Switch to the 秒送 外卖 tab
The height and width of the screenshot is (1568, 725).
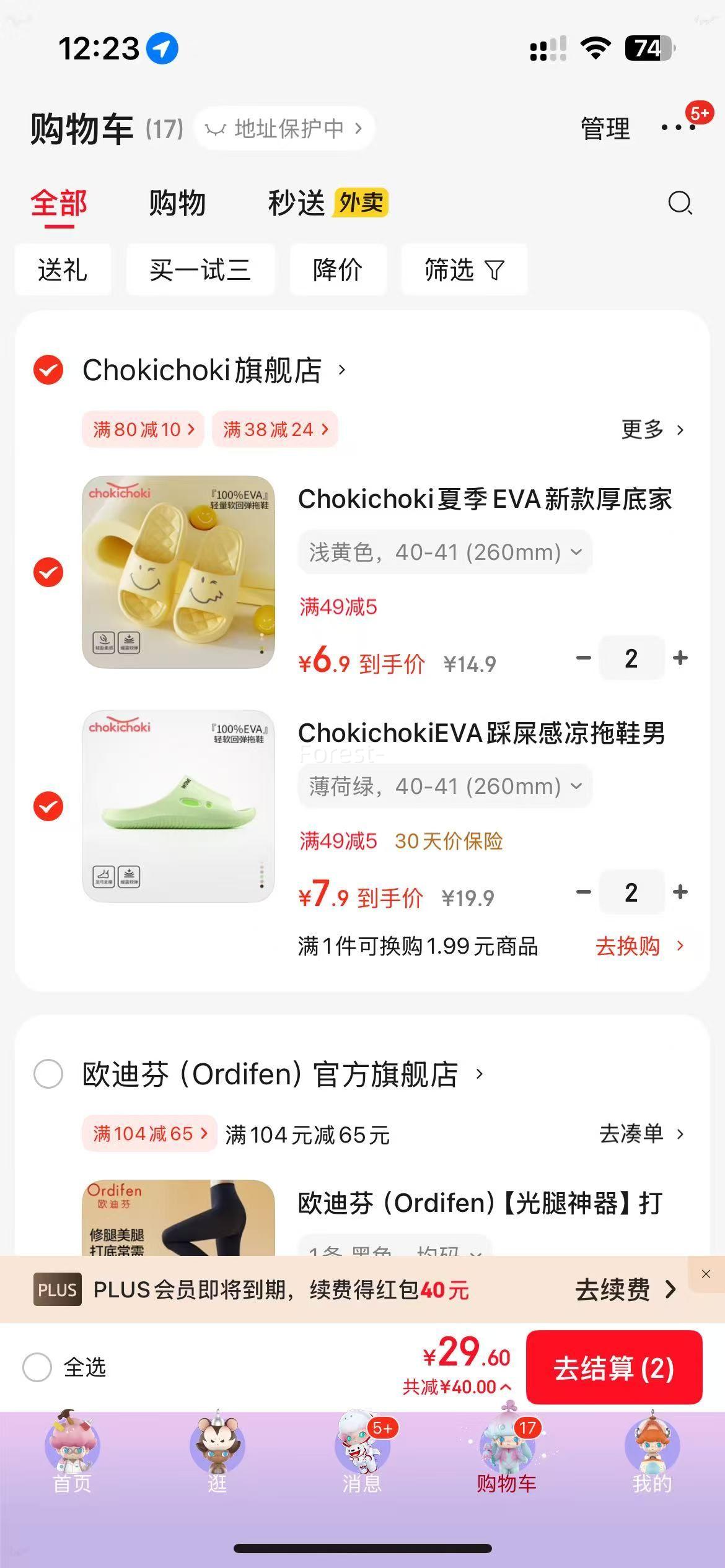pyautogui.click(x=296, y=204)
